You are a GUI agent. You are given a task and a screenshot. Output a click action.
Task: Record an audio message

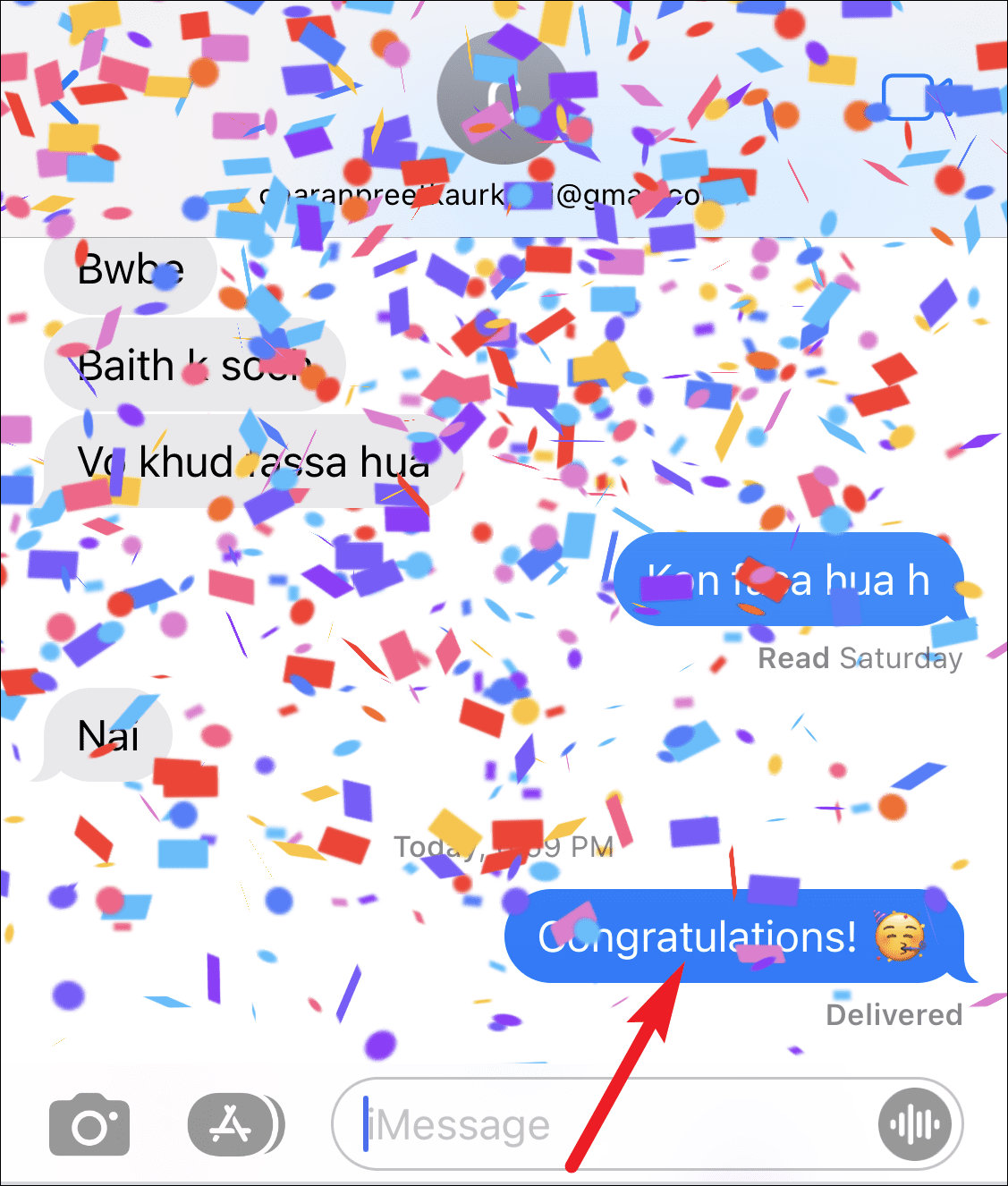(914, 1124)
